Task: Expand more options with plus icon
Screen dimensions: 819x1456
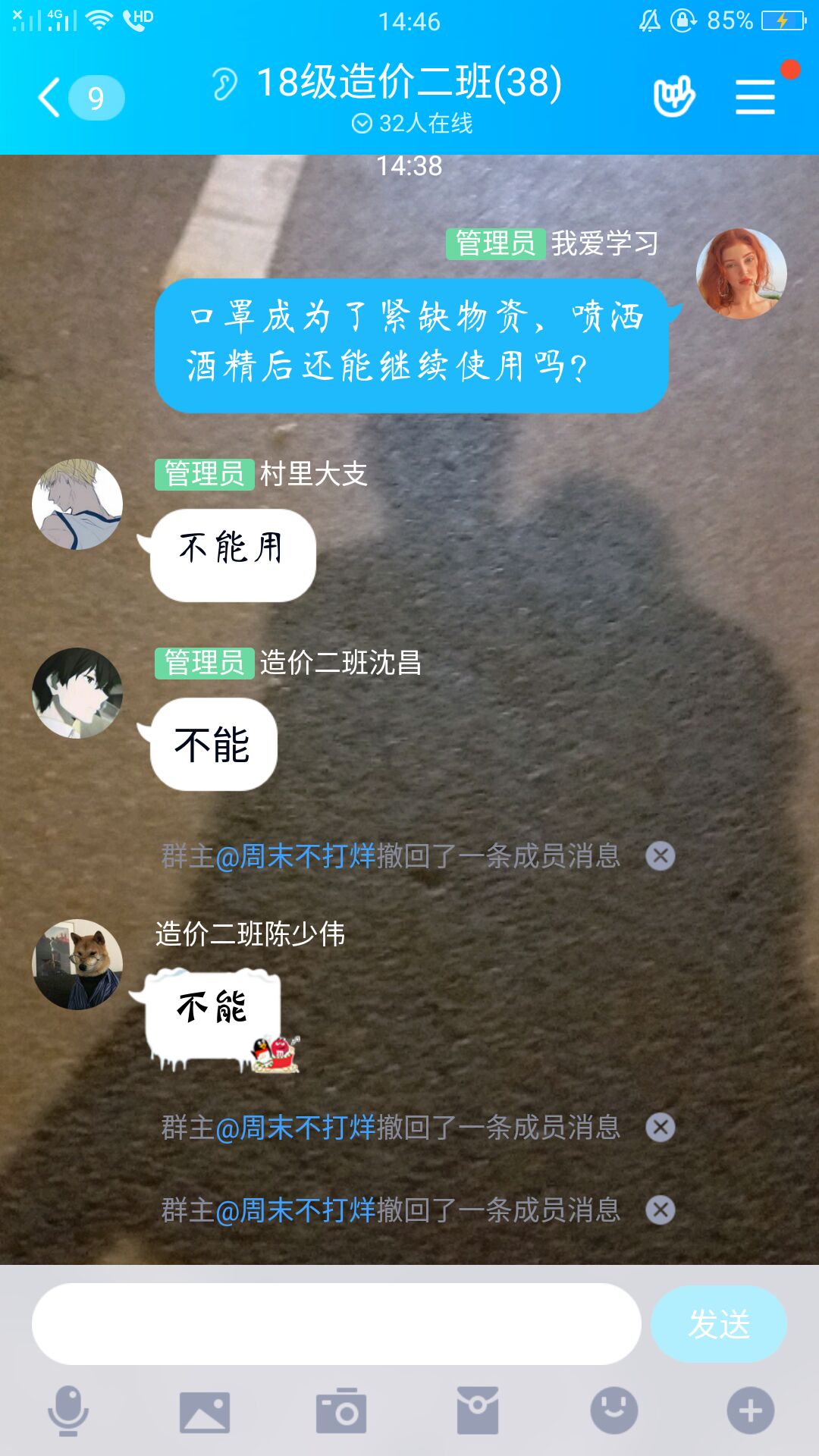Action: point(751,1411)
